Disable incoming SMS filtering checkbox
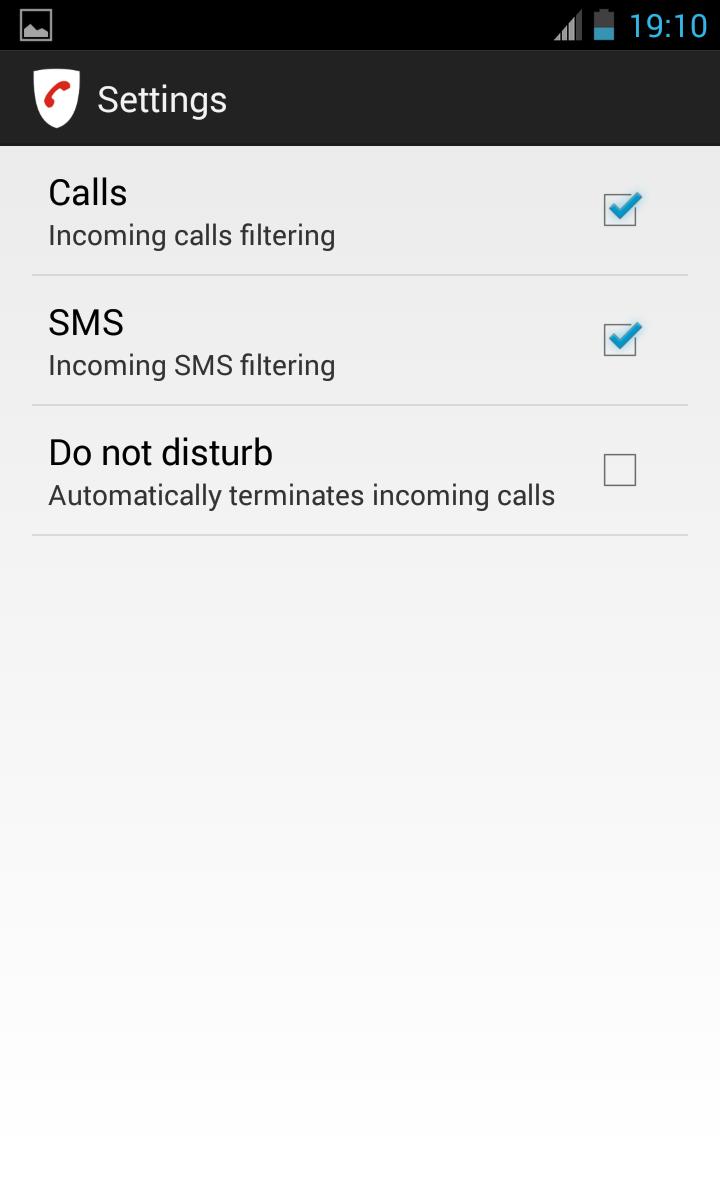Screen dimensions: 720x1184 point(620,340)
